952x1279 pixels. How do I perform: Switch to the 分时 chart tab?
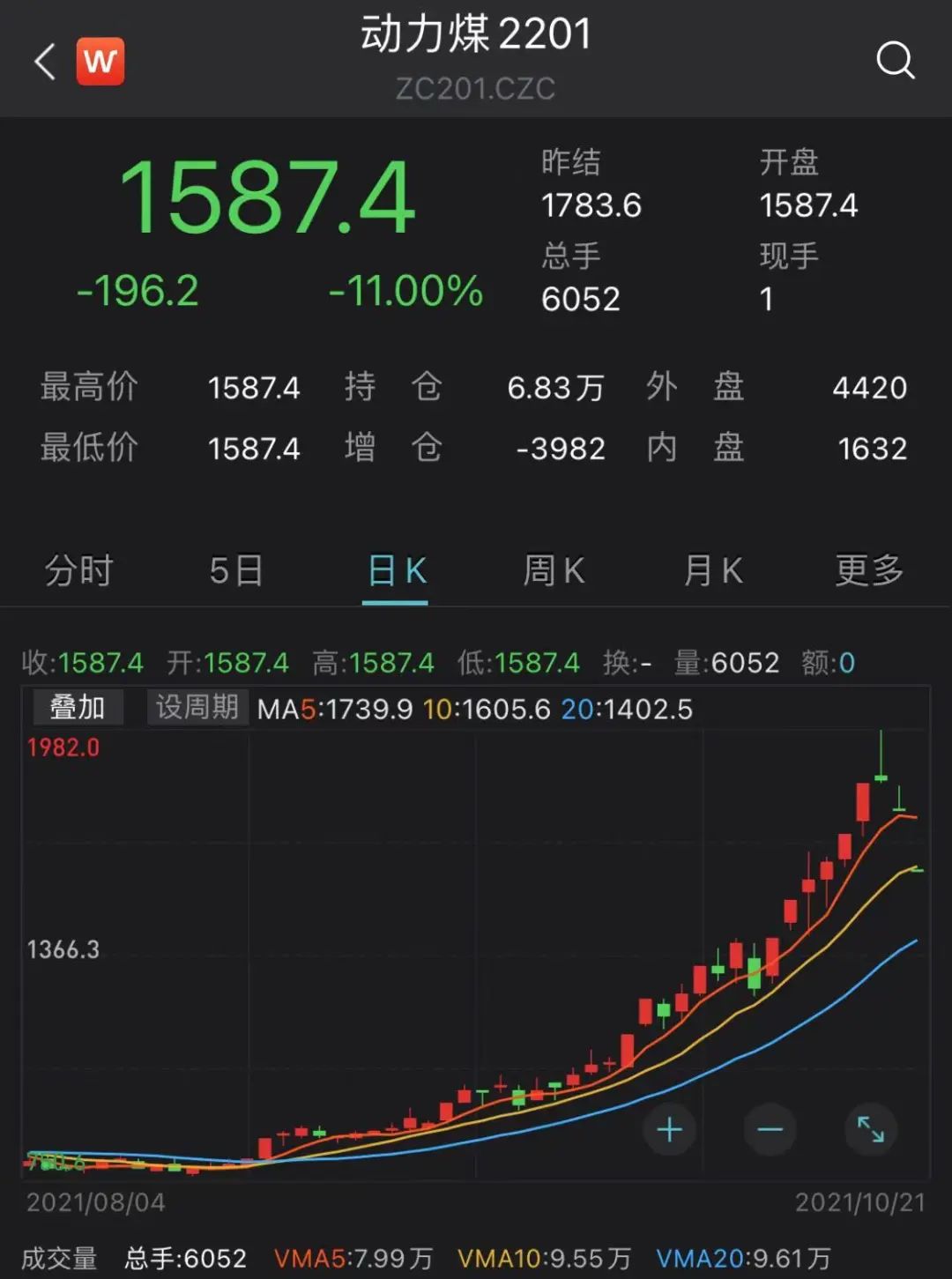point(79,571)
